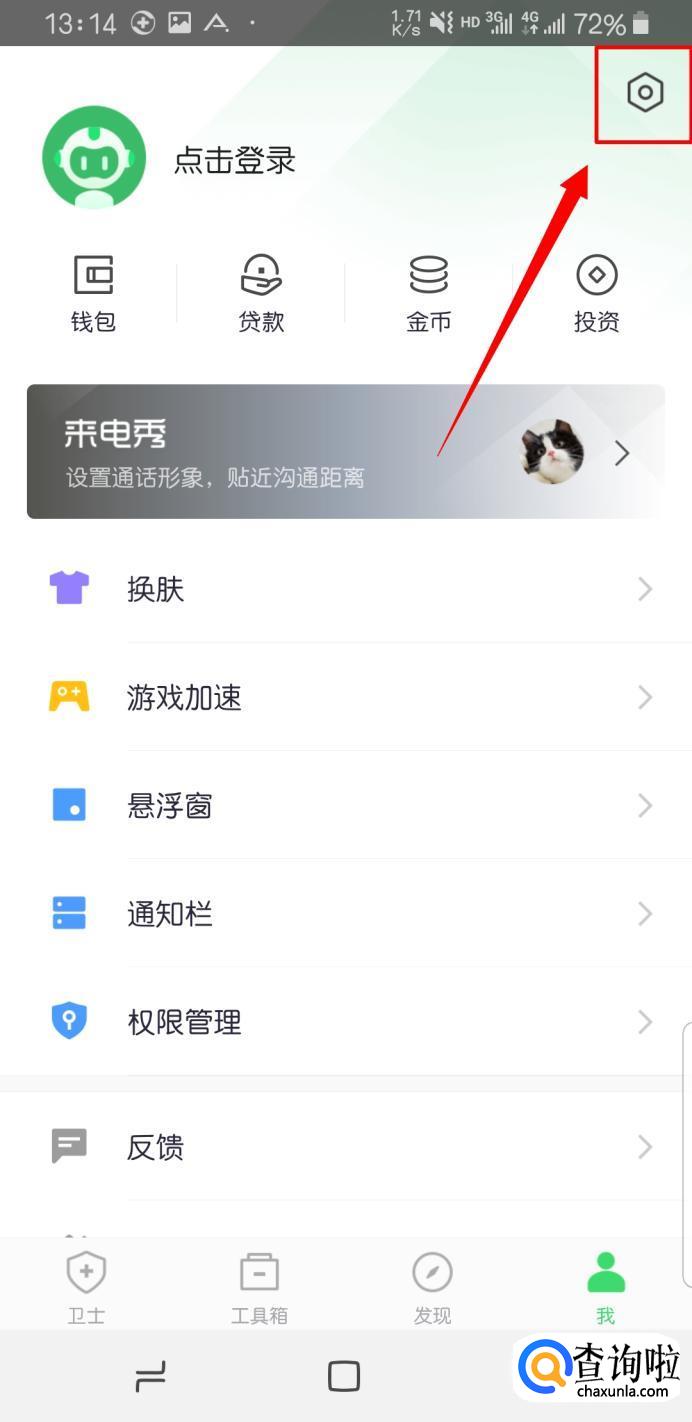Open the system recent apps button
The height and width of the screenshot is (1422, 692).
click(150, 1377)
